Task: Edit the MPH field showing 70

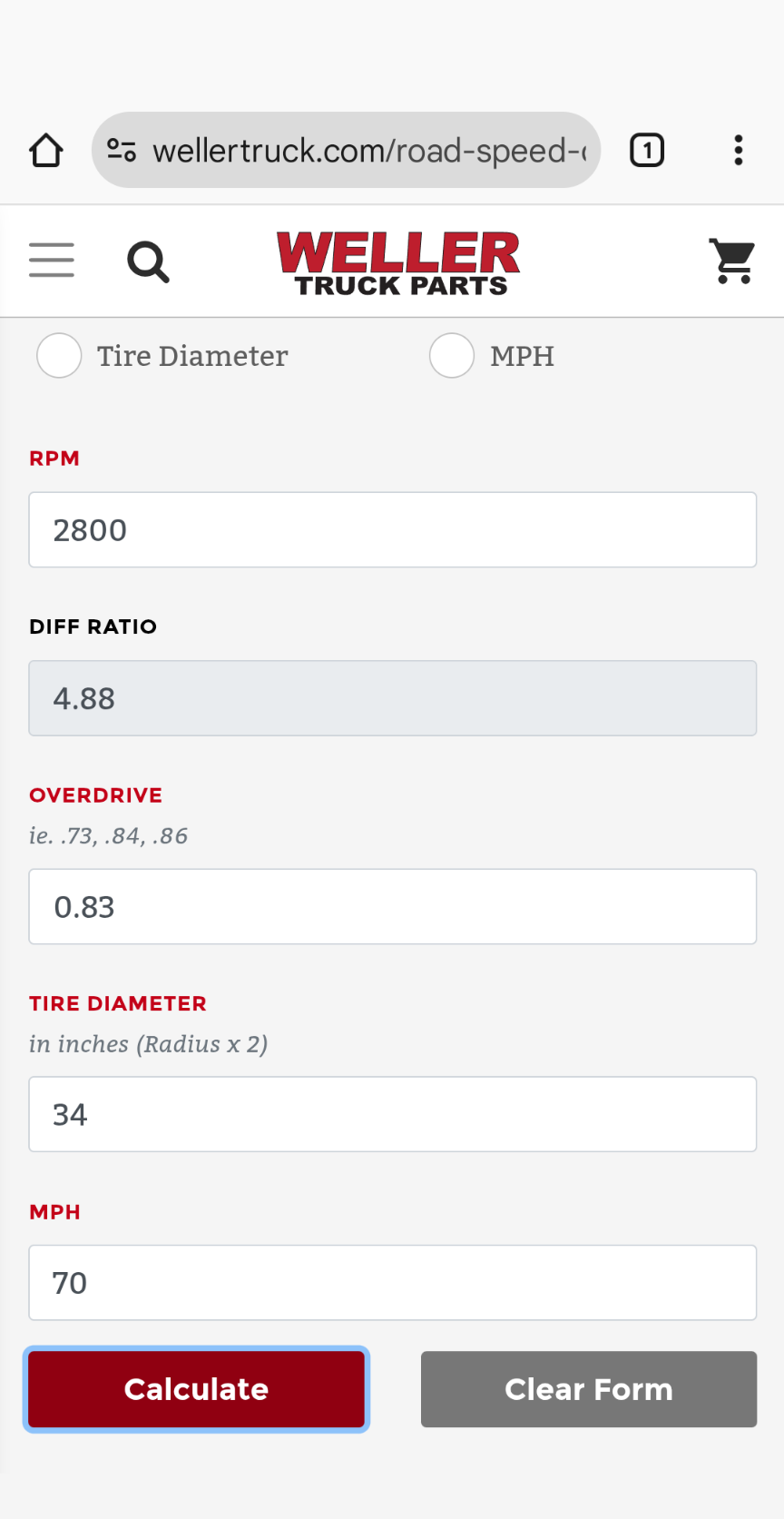Action: coord(392,1283)
